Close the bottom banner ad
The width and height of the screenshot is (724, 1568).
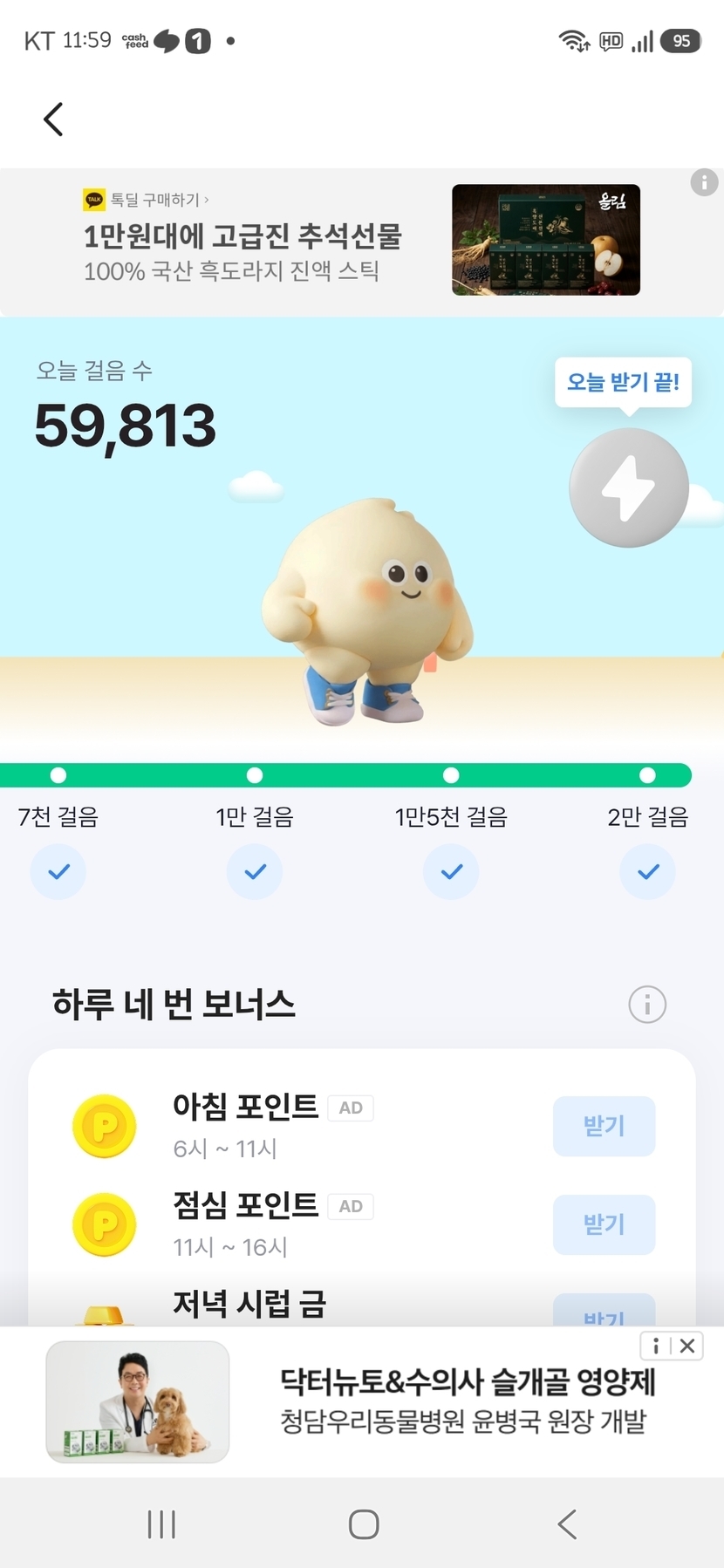coord(687,1346)
